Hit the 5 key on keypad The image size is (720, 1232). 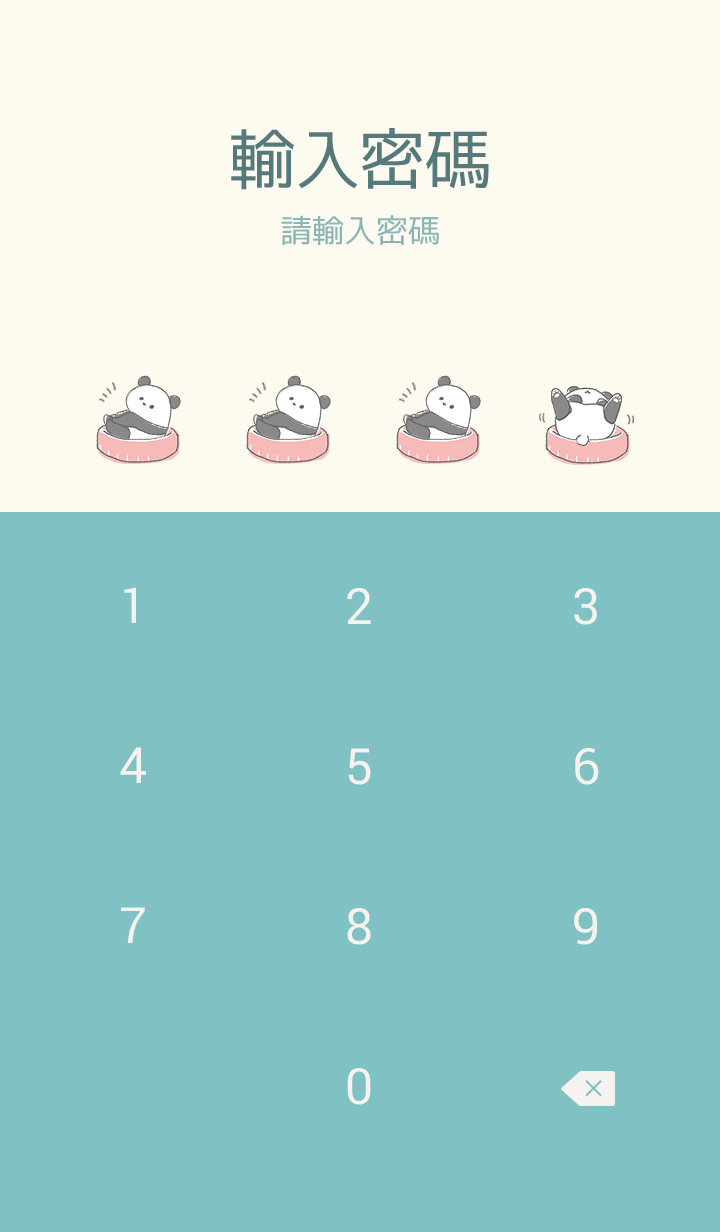coord(359,767)
